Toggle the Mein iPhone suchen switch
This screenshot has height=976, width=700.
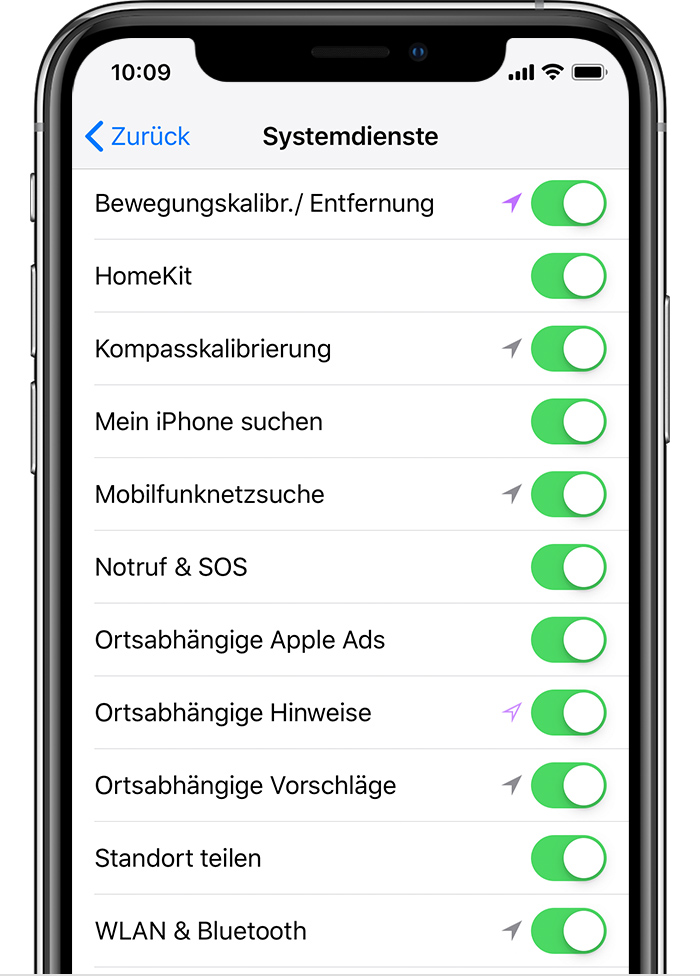coord(568,421)
